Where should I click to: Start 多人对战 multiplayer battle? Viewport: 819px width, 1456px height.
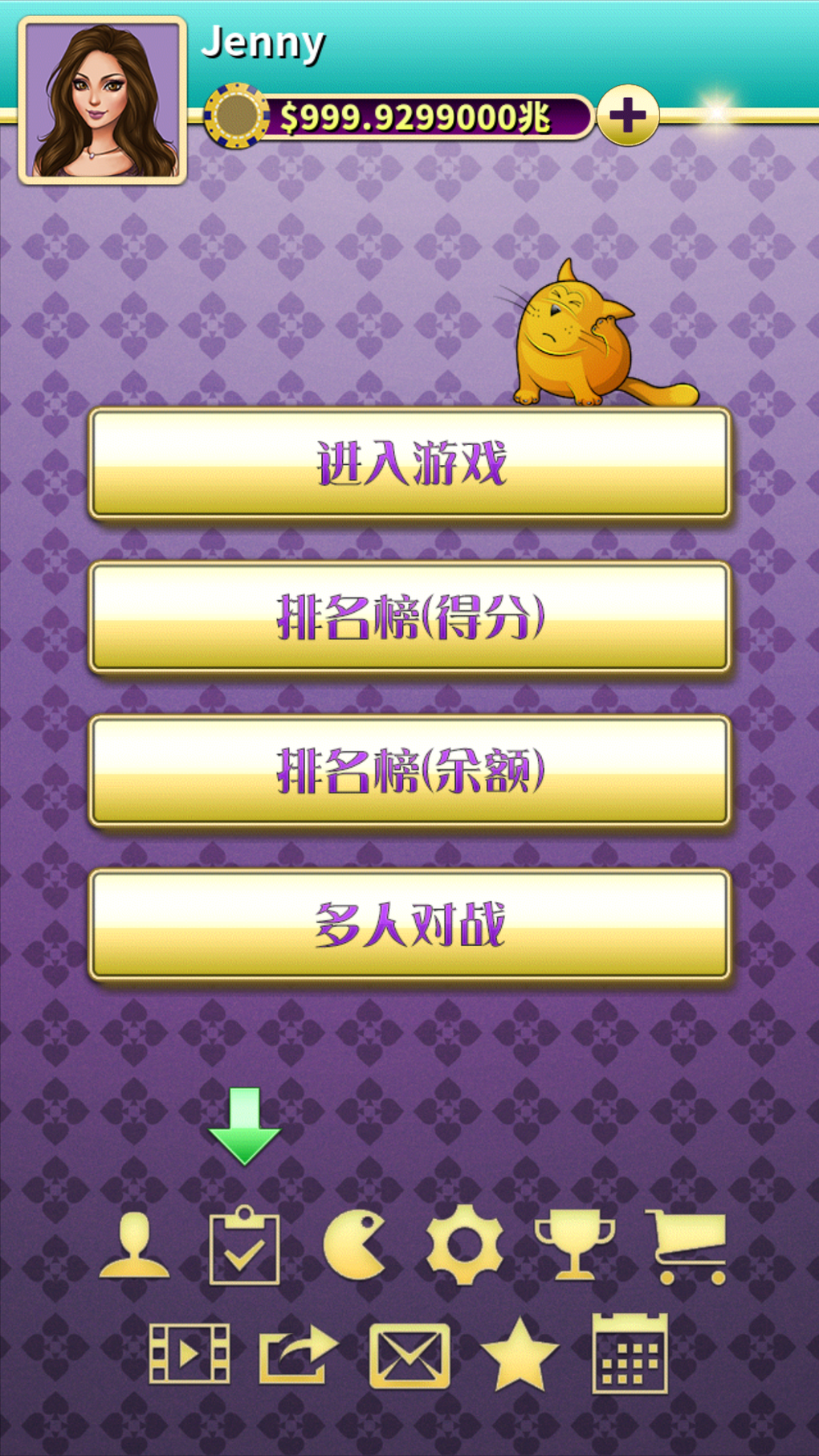[x=409, y=924]
